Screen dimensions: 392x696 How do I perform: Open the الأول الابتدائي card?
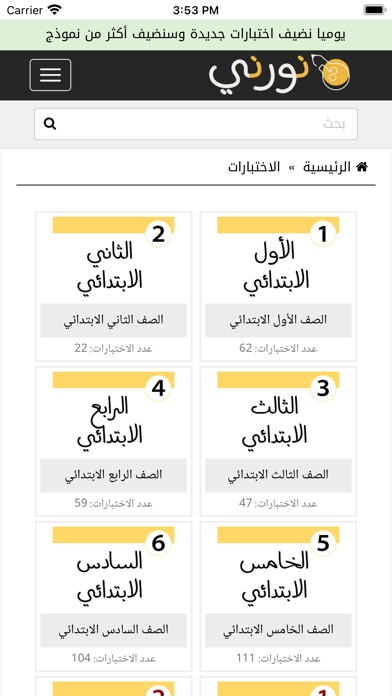point(278,286)
